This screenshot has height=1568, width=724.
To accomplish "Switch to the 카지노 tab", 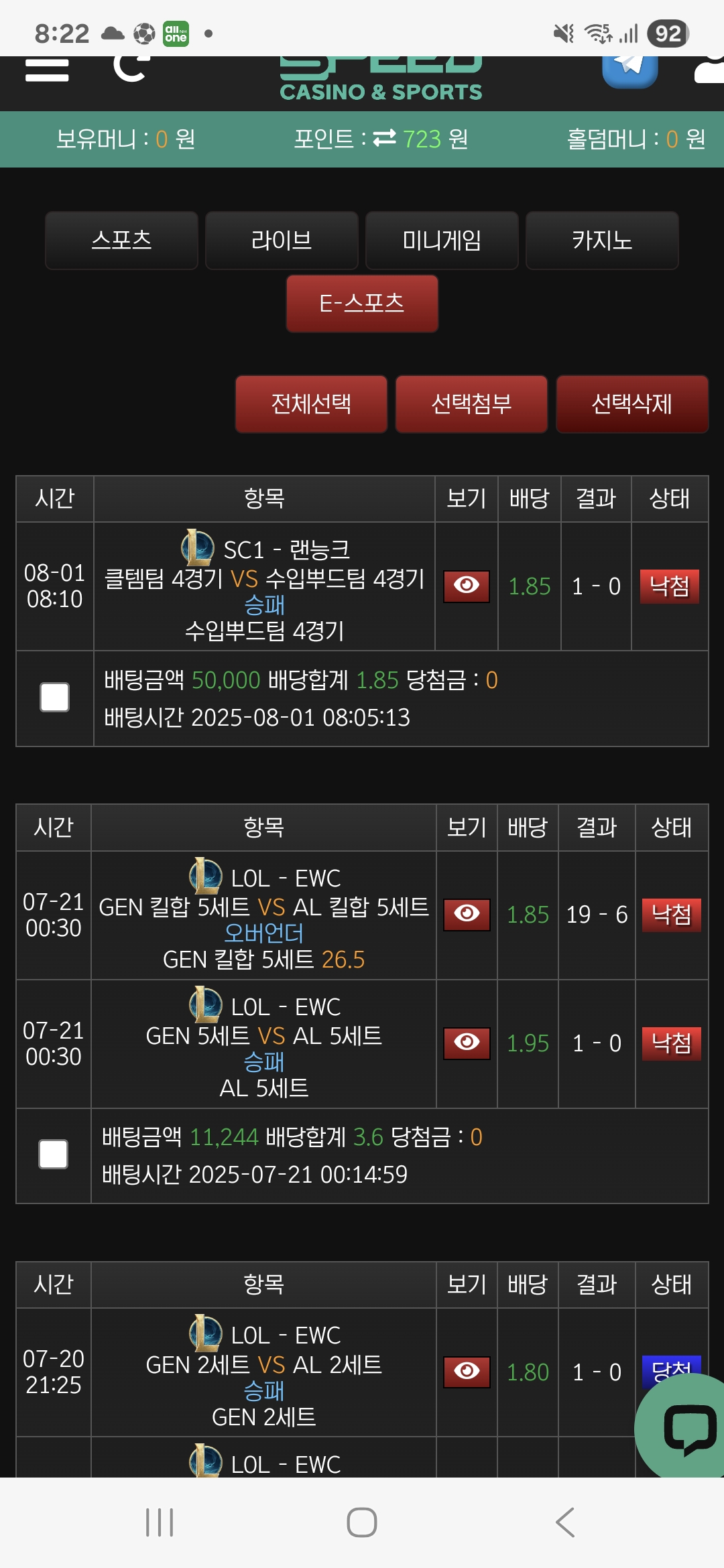I will tap(602, 241).
